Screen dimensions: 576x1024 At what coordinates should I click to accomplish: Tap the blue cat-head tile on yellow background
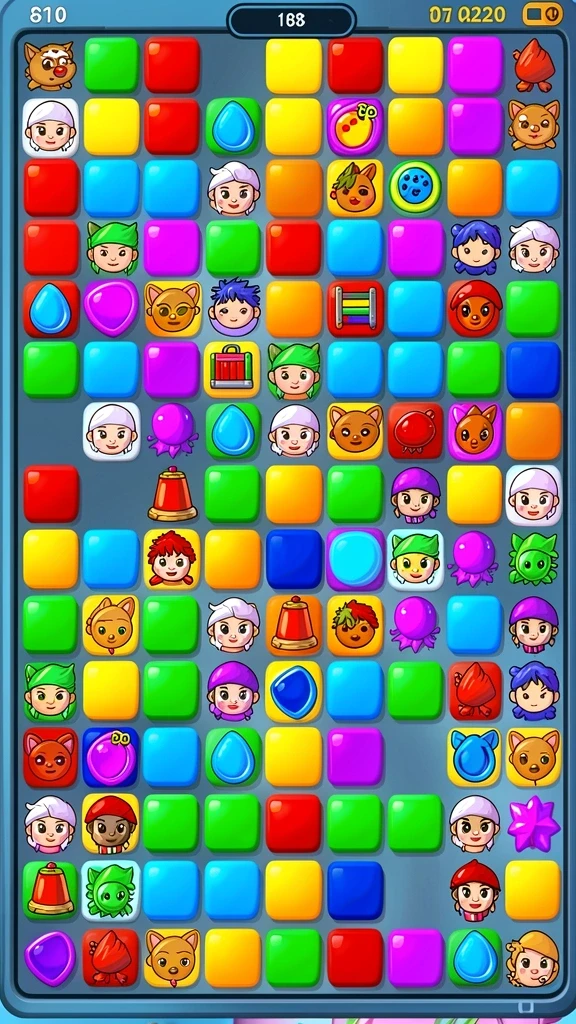click(x=474, y=758)
